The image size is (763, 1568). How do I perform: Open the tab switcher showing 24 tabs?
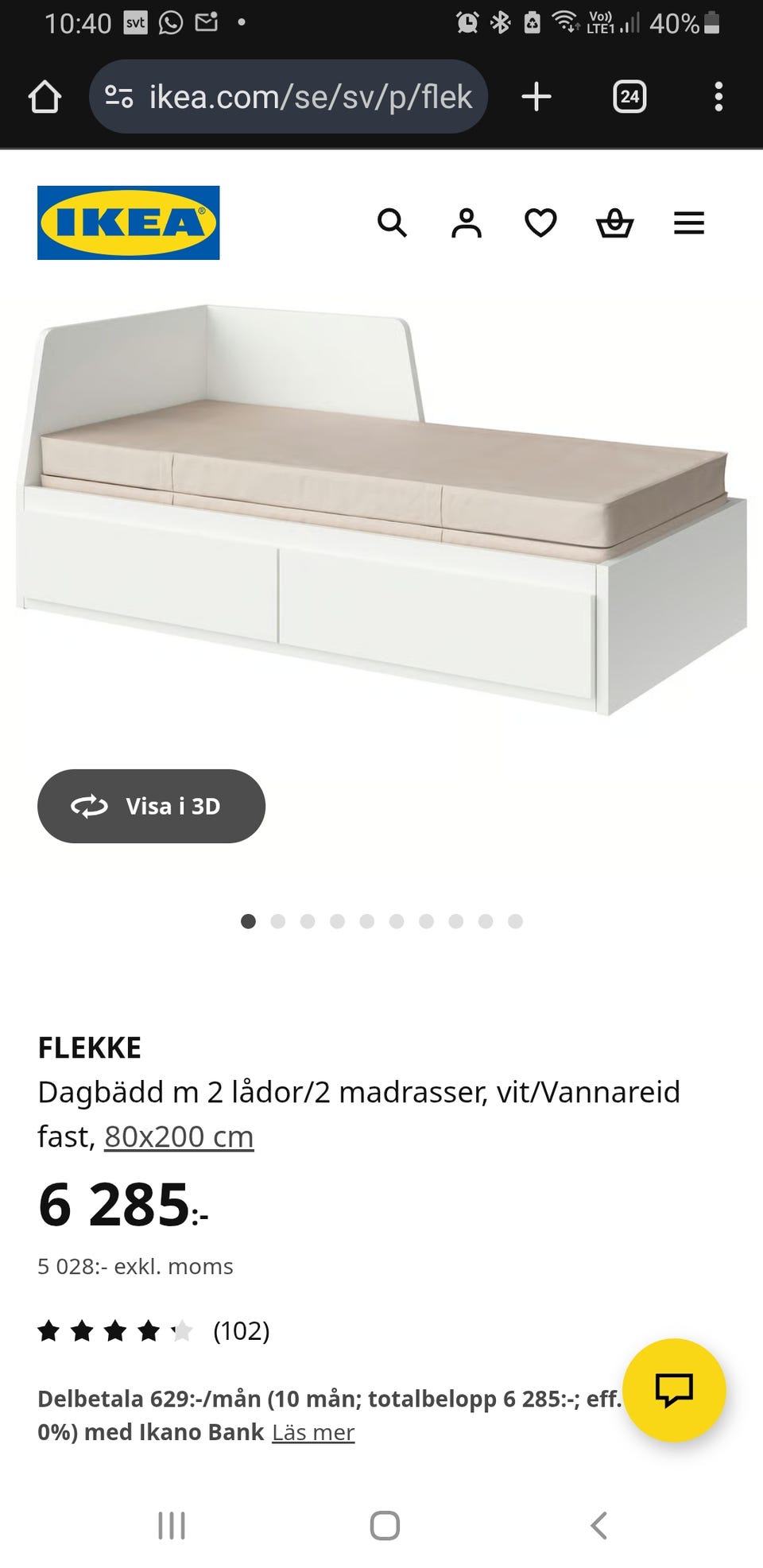pos(629,96)
